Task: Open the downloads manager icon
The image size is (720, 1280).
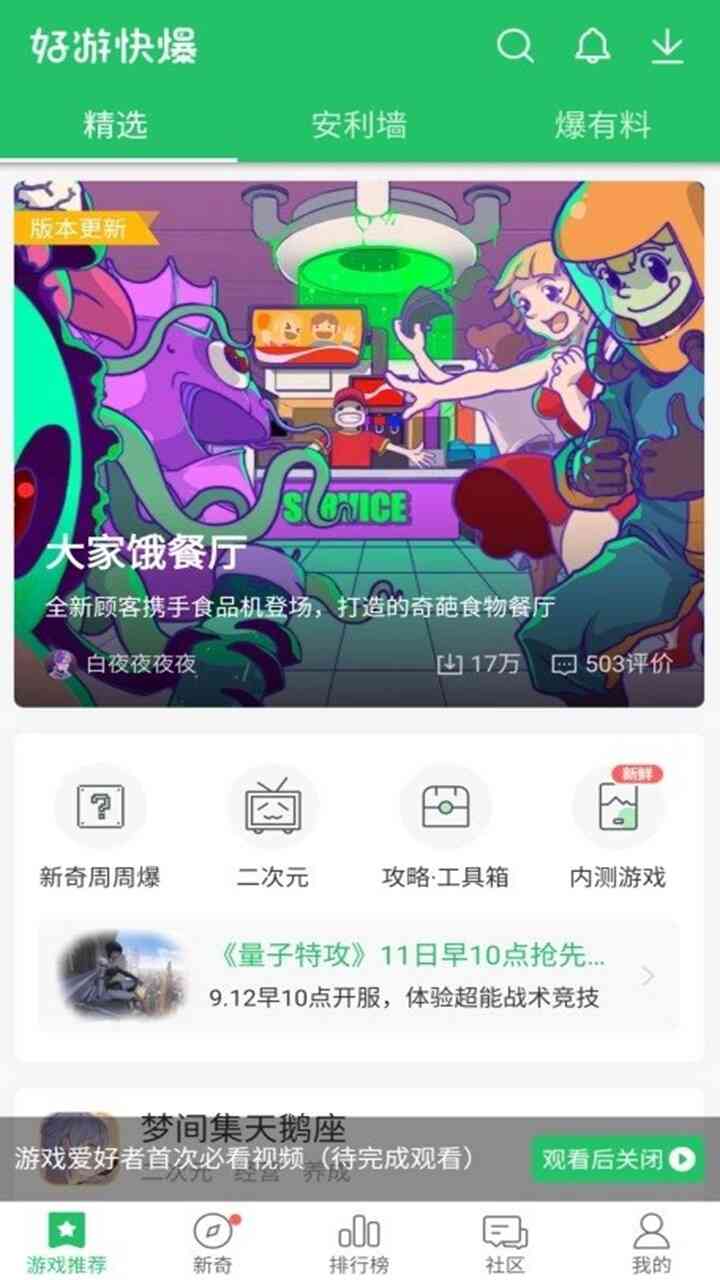Action: 667,46
